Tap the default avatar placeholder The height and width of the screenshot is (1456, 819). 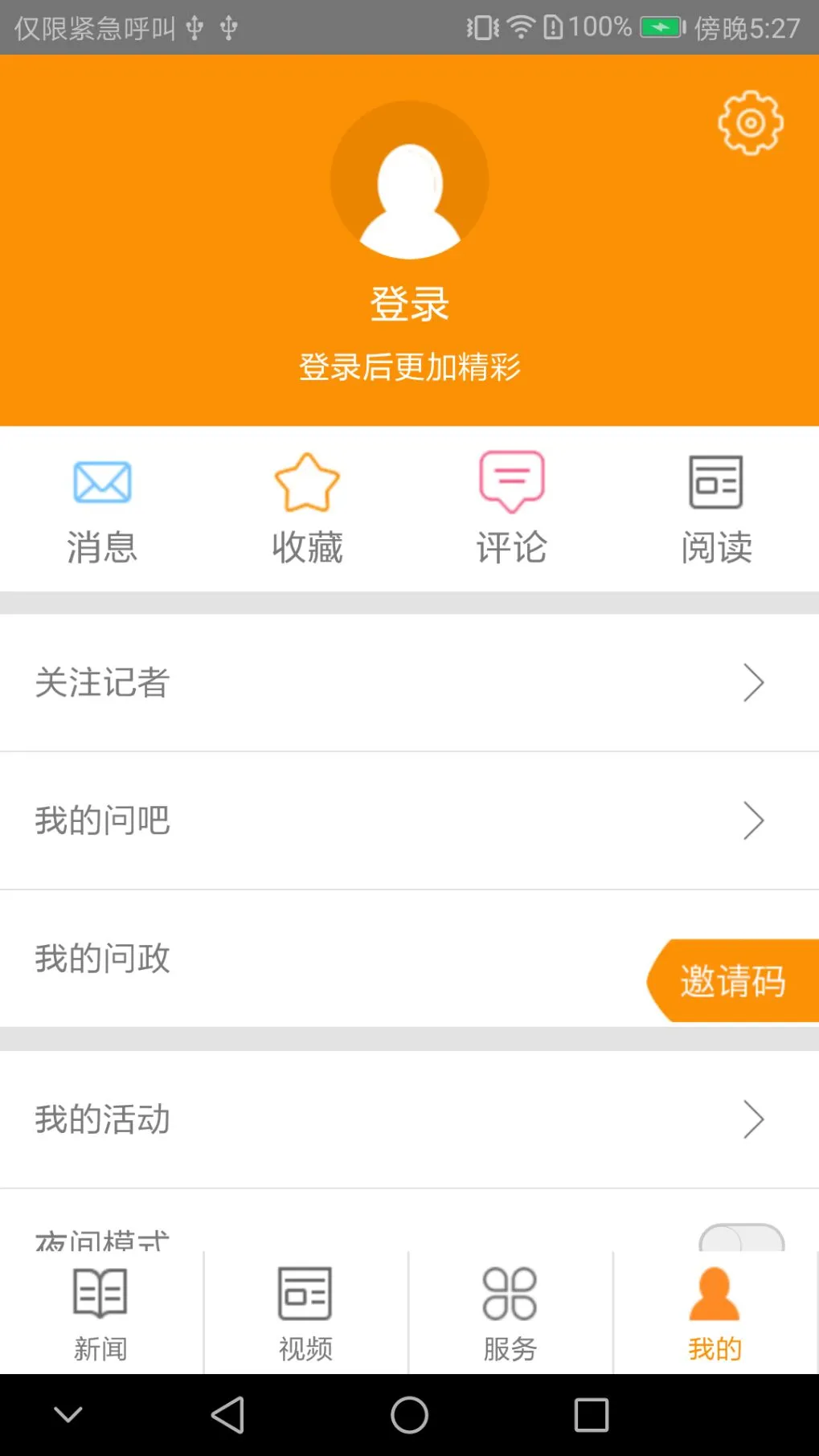(x=409, y=179)
